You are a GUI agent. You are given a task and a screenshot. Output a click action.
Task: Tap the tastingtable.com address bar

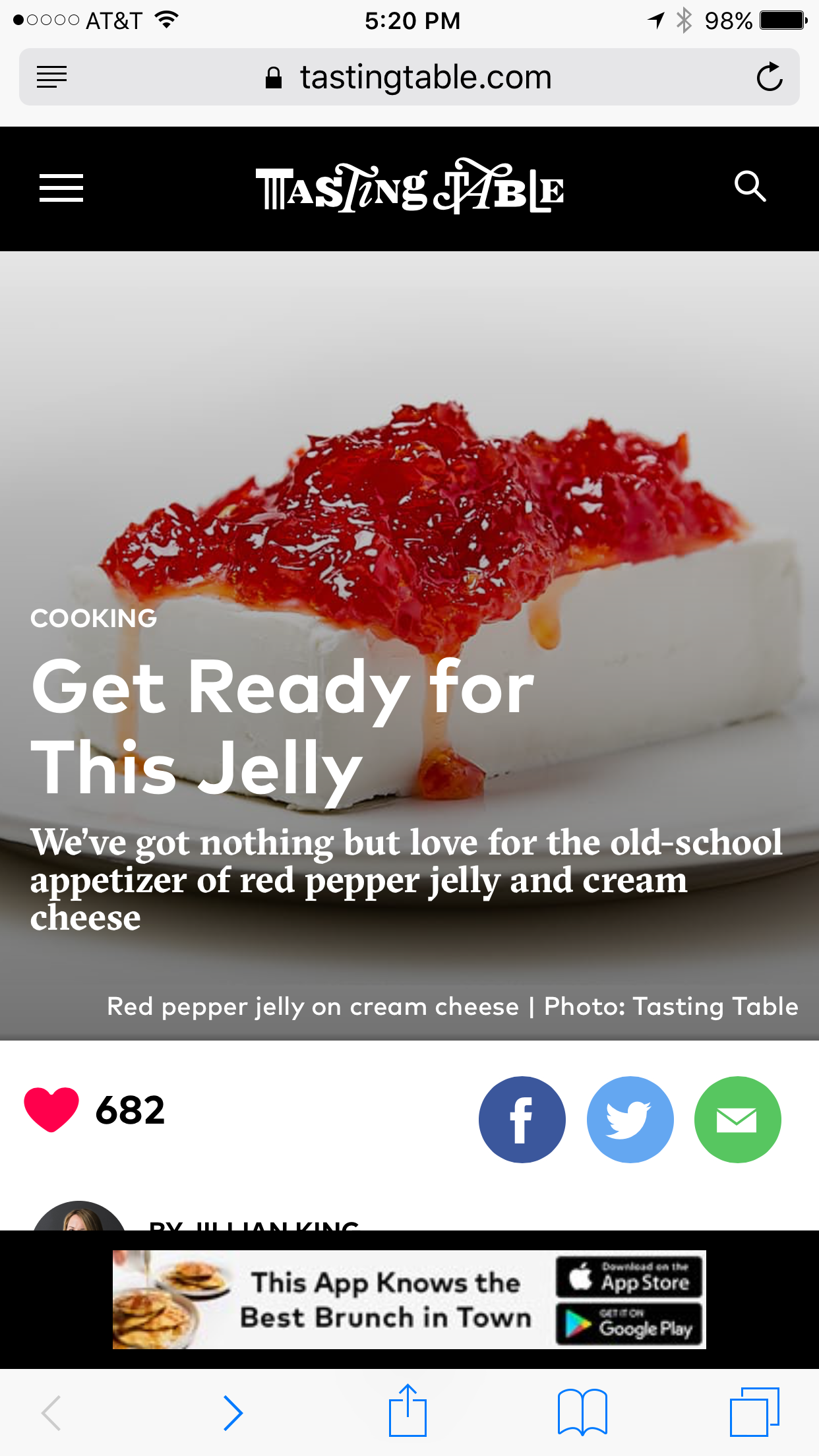(x=425, y=77)
